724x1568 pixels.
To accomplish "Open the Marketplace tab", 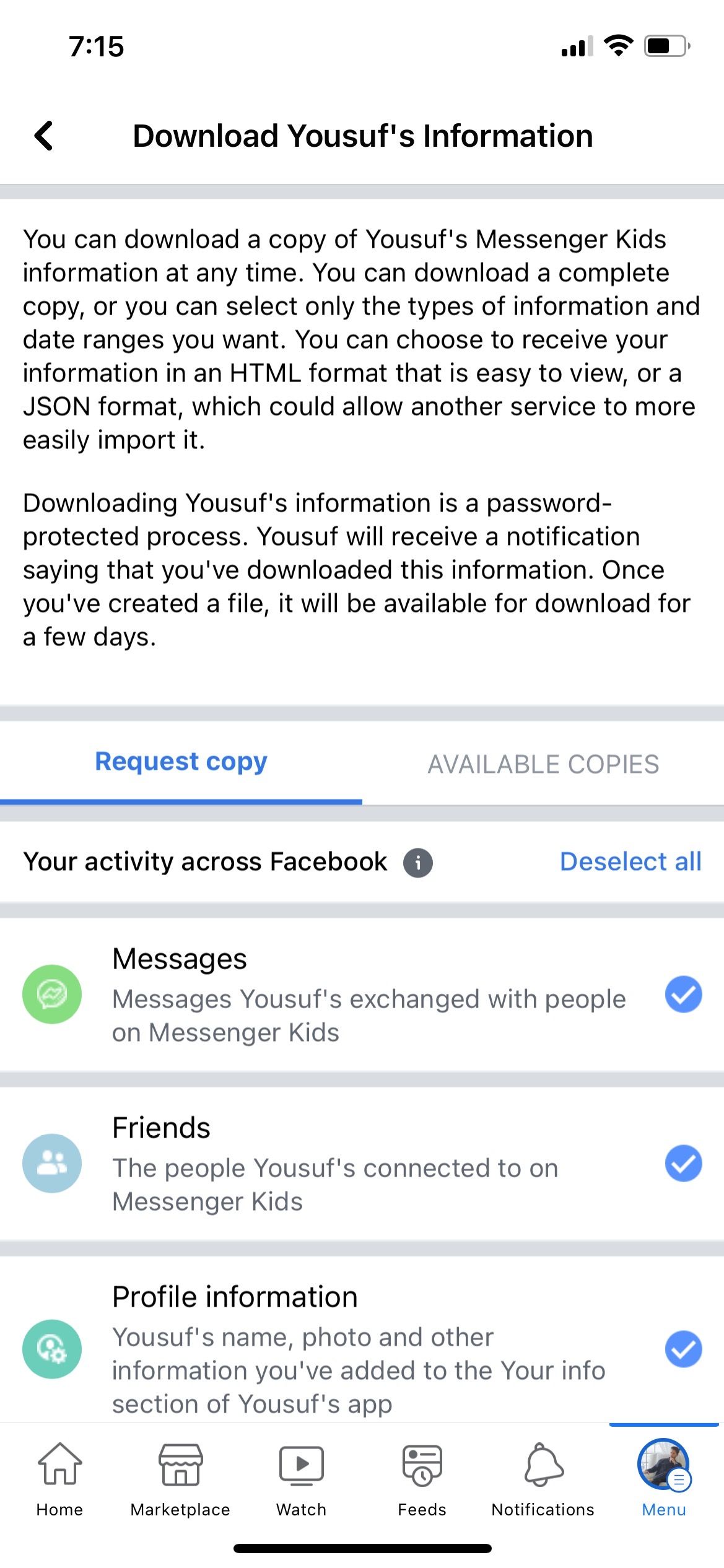I will click(x=180, y=1479).
